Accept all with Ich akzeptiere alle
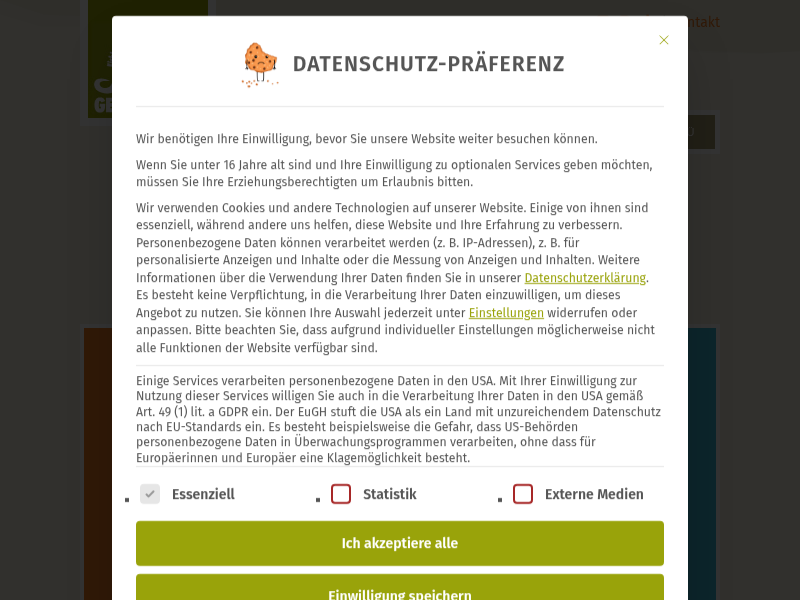 [400, 543]
